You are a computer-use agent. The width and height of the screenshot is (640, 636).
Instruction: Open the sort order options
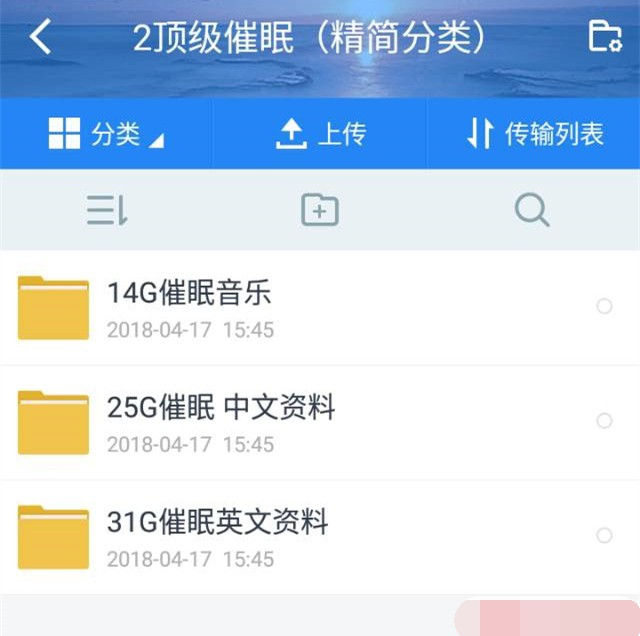107,211
